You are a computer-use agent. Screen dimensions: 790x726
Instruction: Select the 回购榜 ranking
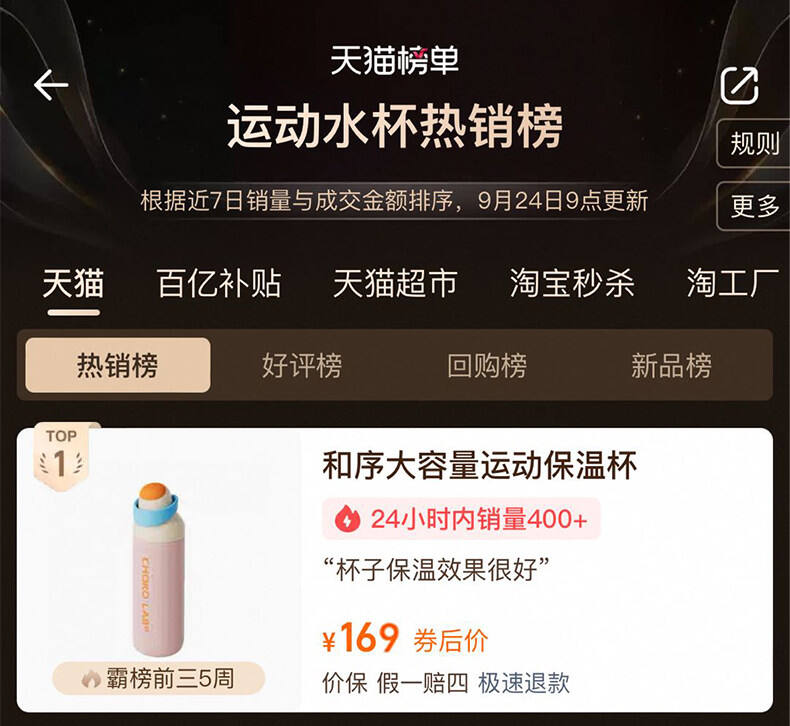pyautogui.click(x=487, y=366)
